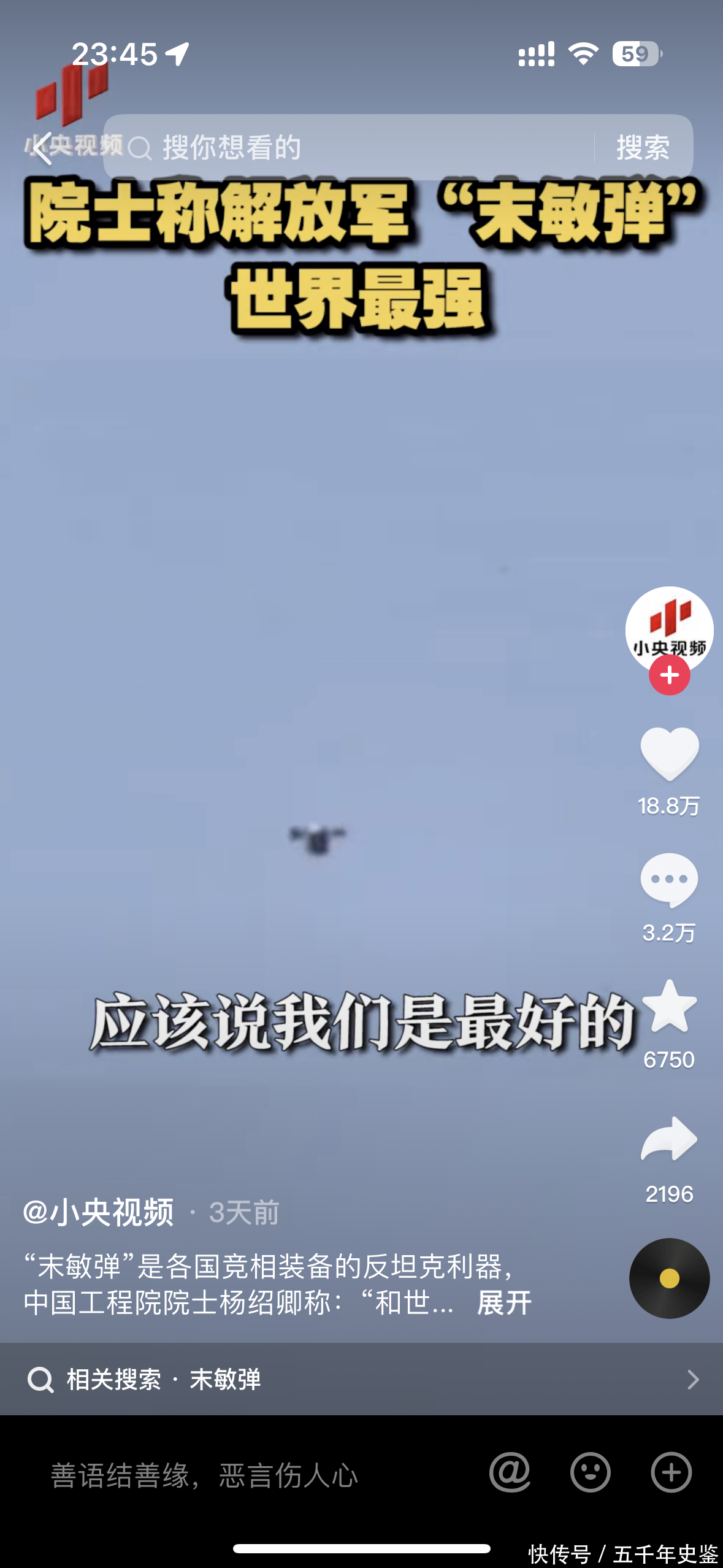Tap the plus icon in the comment bar

pyautogui.click(x=671, y=1472)
